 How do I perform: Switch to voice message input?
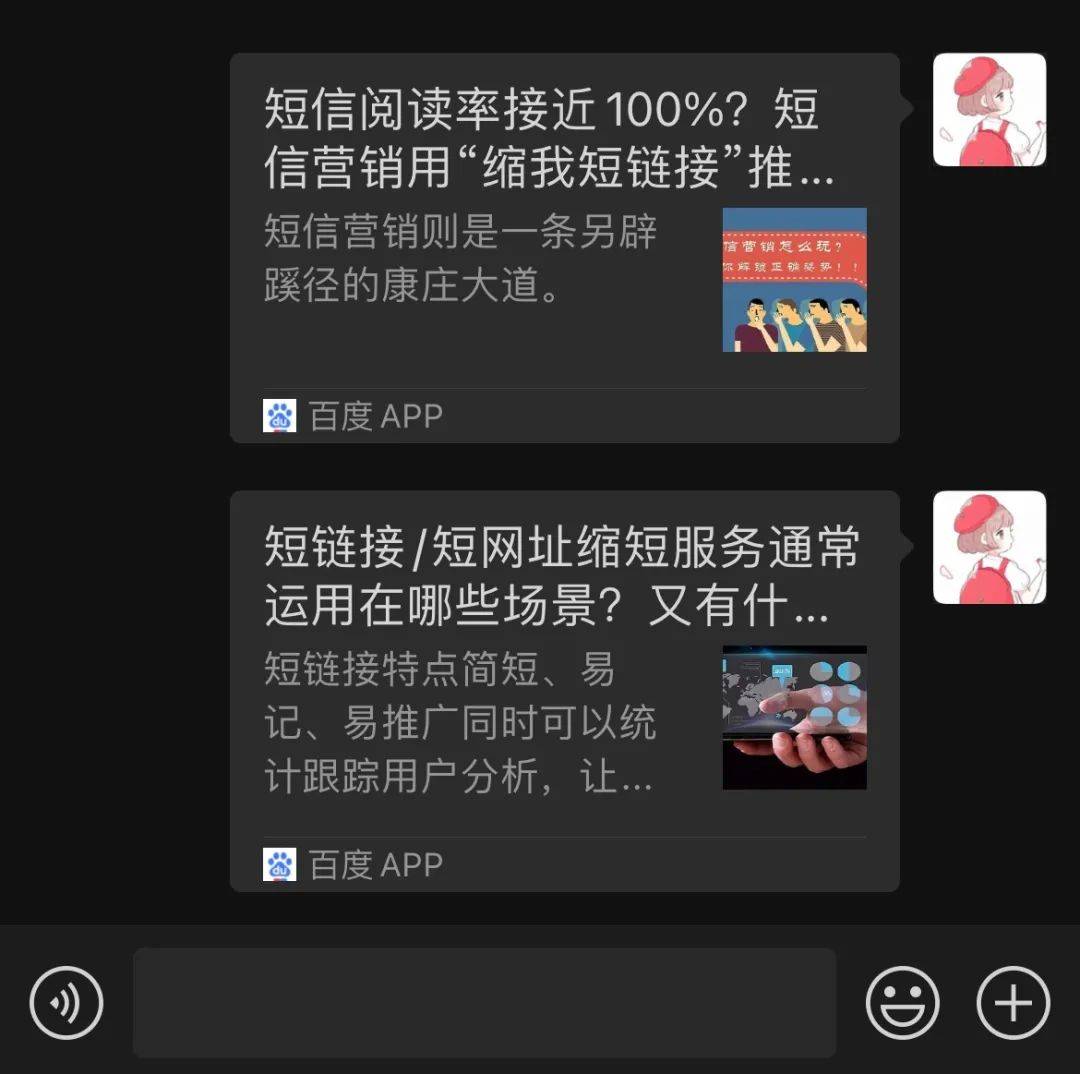[66, 1002]
